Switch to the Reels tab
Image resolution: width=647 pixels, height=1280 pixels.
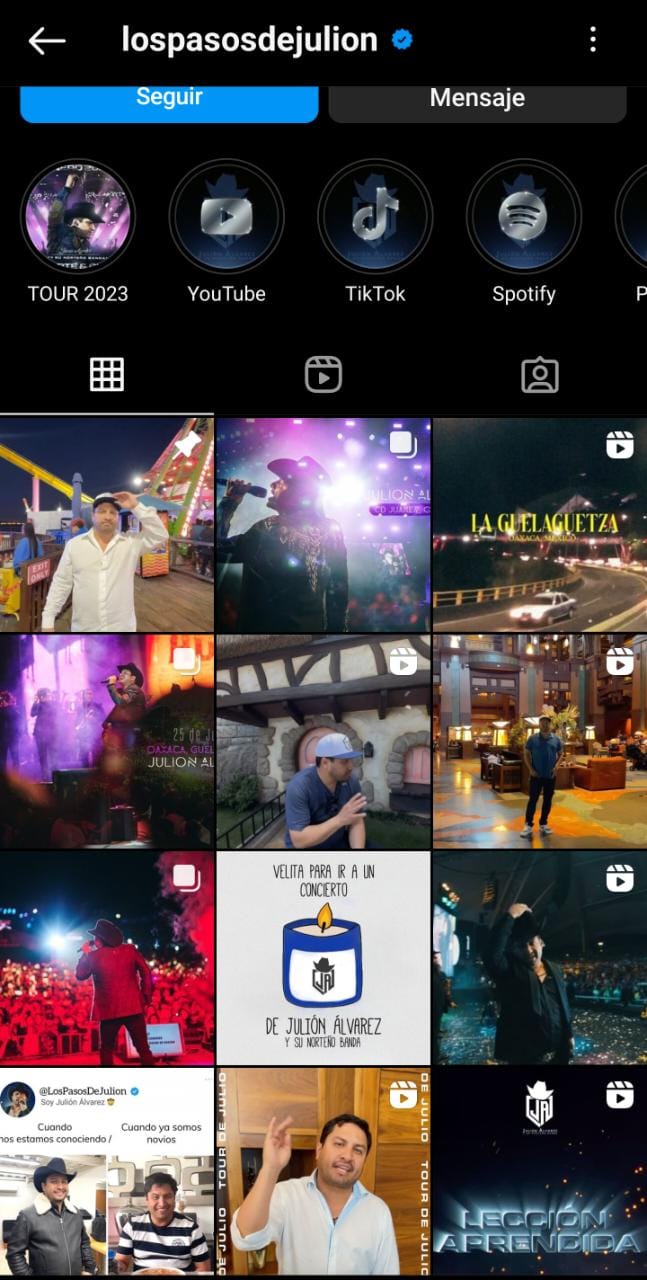(x=323, y=375)
